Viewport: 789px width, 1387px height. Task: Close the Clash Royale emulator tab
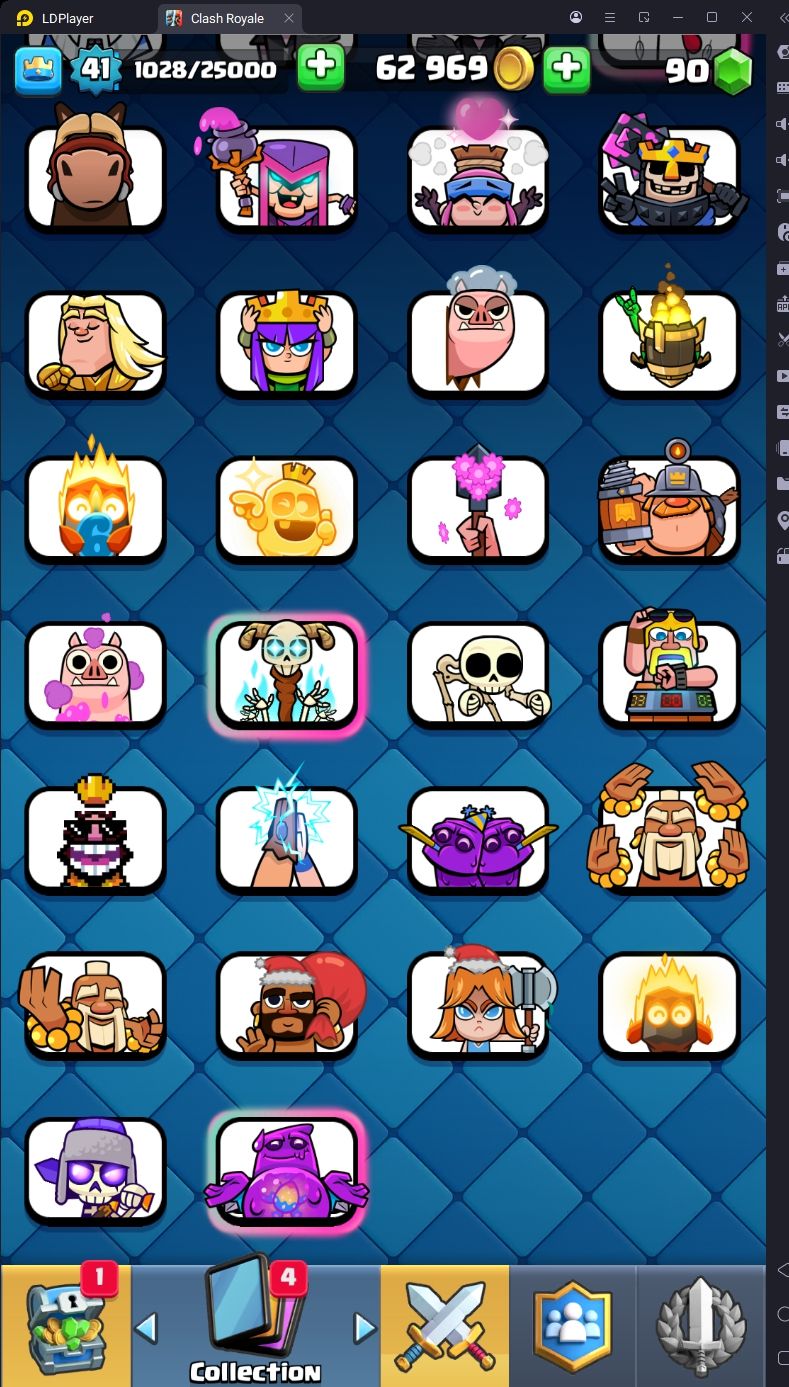click(x=289, y=18)
